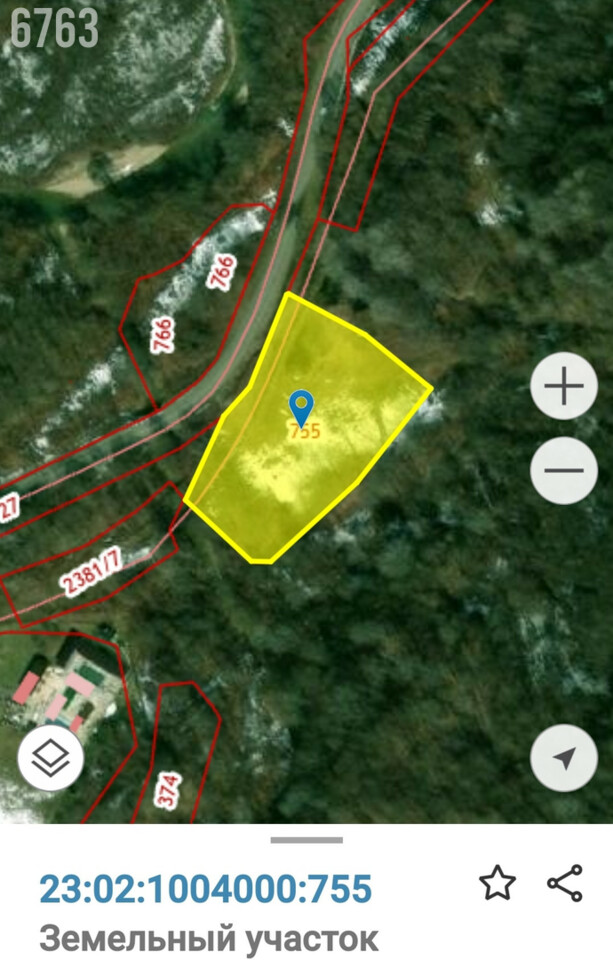
Task: Add parcel 755 to favorites
Action: point(497,883)
